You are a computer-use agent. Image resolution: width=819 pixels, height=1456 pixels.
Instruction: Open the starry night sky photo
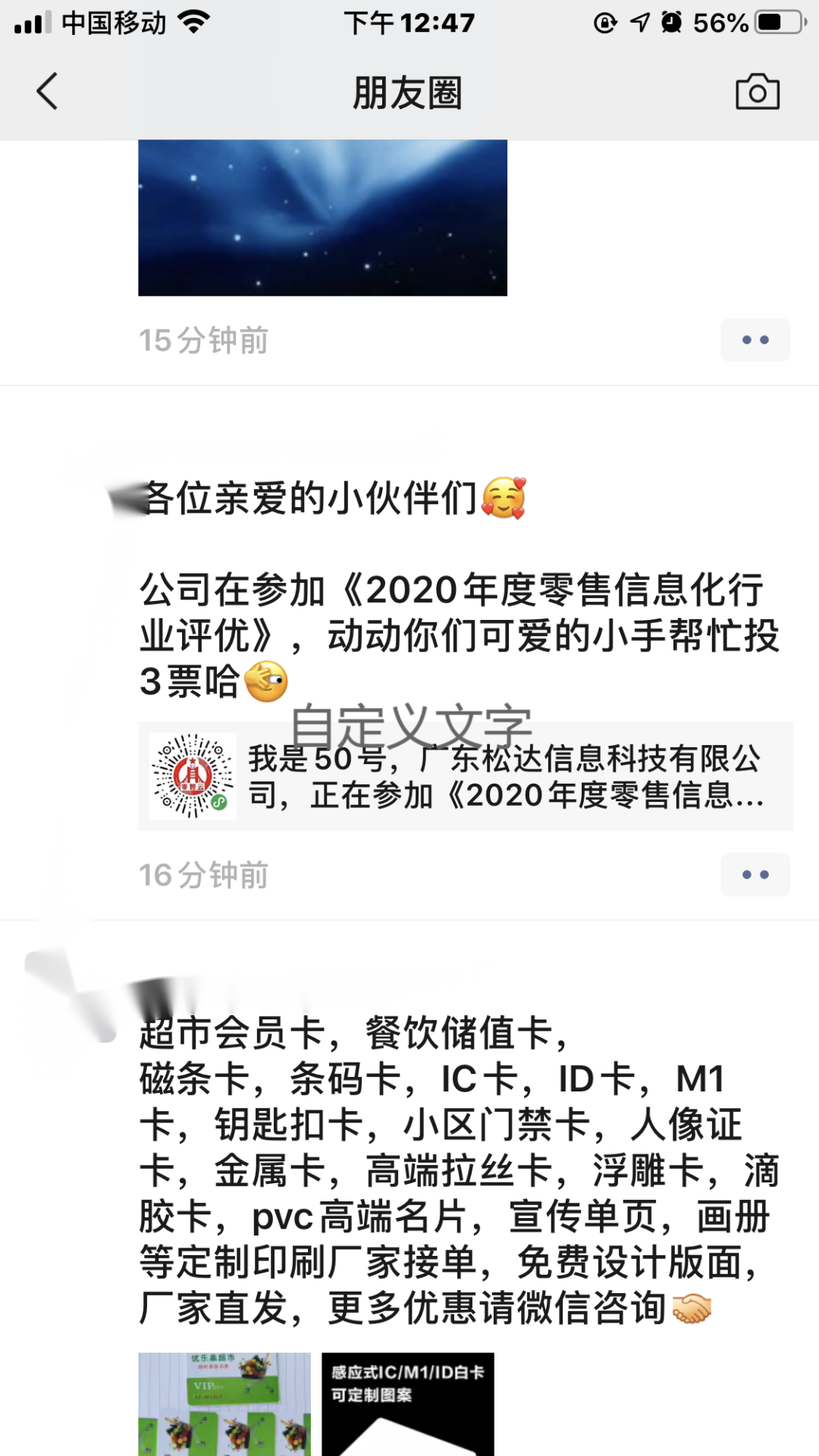click(x=322, y=218)
